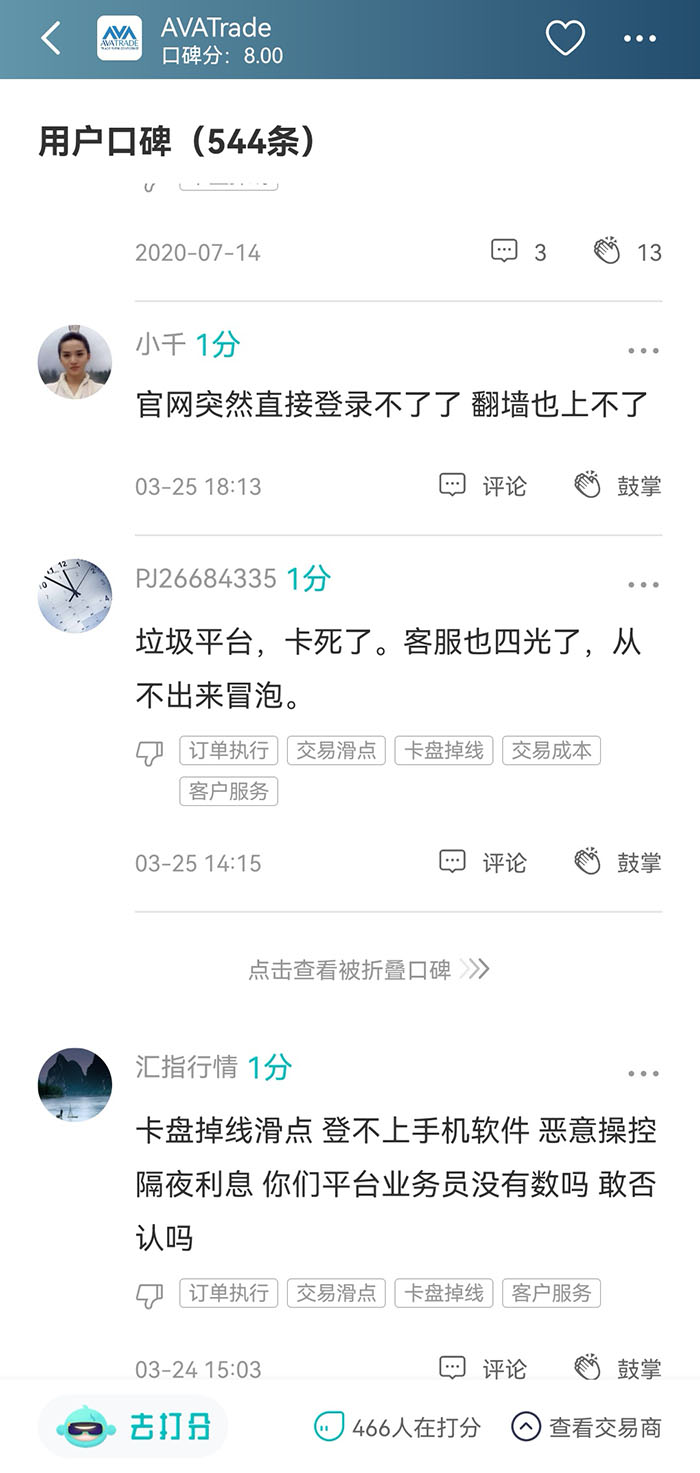Go back using the header arrow
This screenshot has width=700, height=1473.
coord(51,39)
